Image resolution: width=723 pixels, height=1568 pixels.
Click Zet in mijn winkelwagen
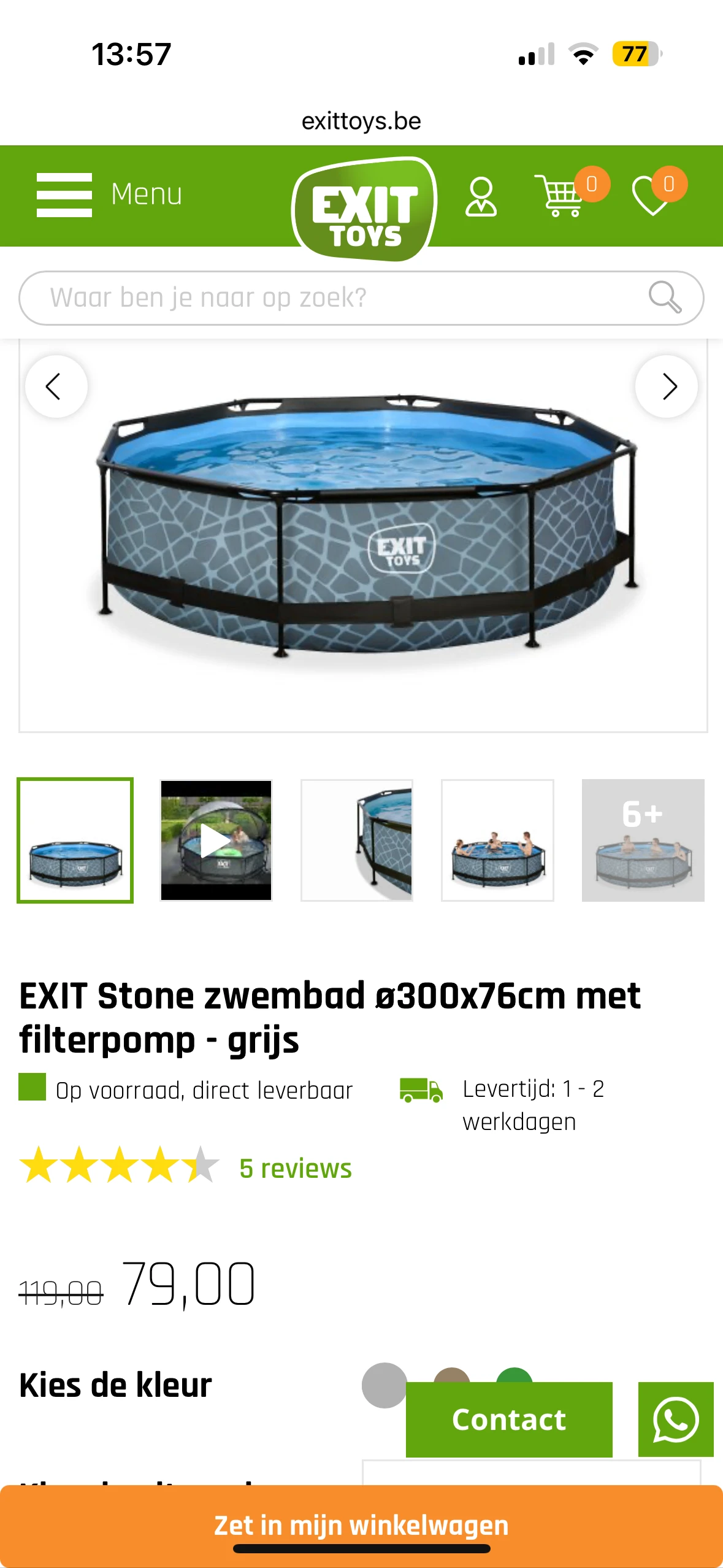point(361,1526)
